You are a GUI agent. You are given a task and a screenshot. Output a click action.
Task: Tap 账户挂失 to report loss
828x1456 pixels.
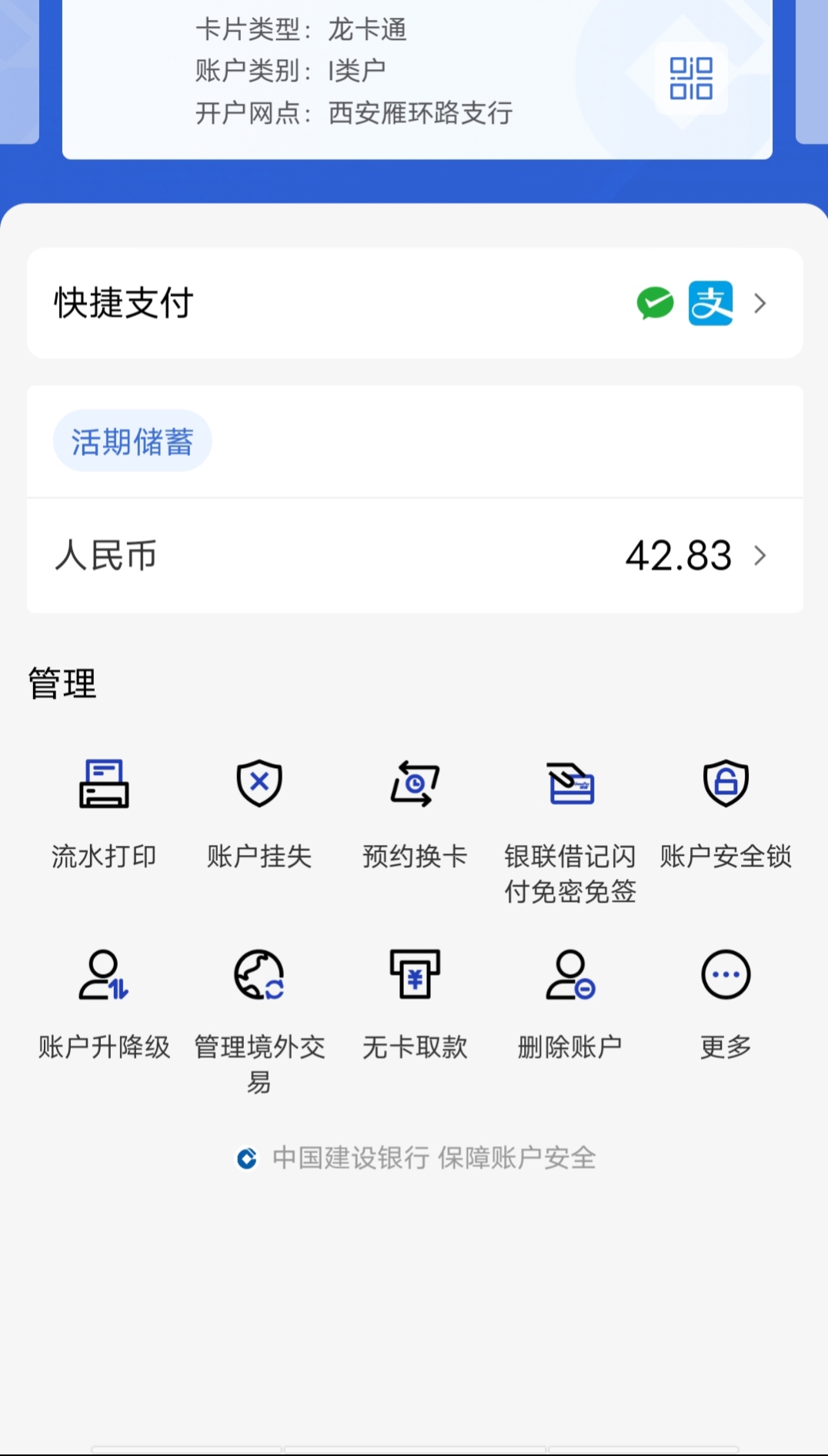[259, 810]
